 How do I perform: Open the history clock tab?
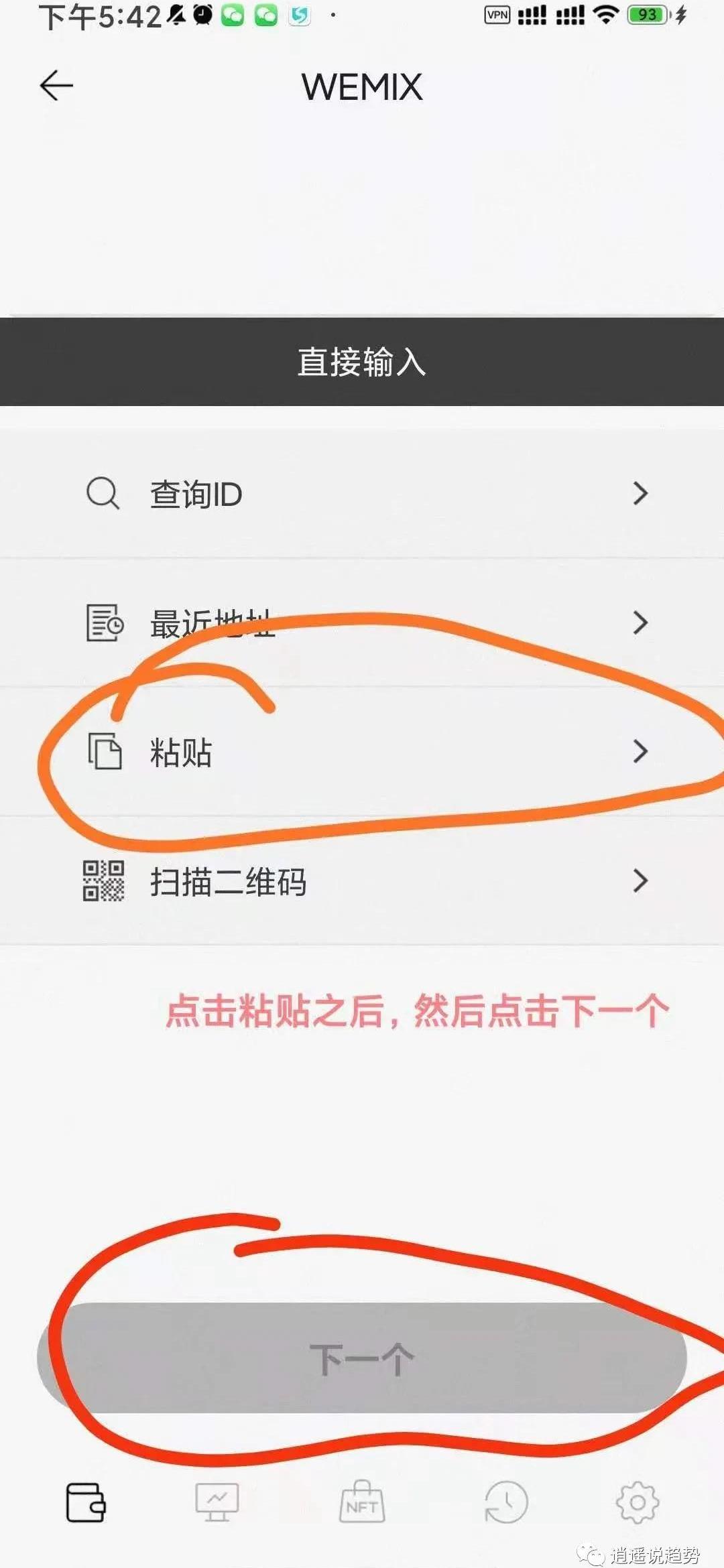point(506,1502)
